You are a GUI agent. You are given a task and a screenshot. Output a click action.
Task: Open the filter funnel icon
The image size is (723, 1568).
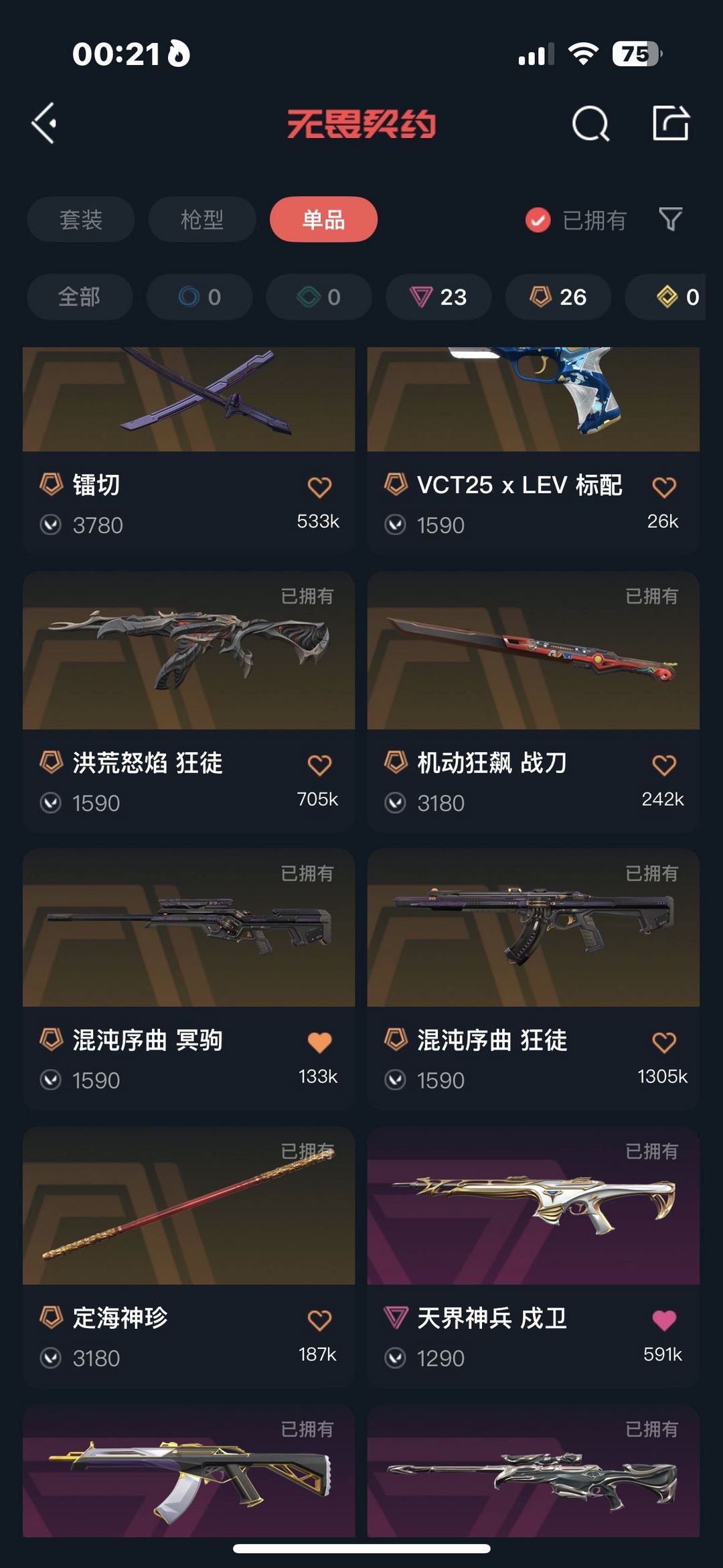[x=670, y=219]
